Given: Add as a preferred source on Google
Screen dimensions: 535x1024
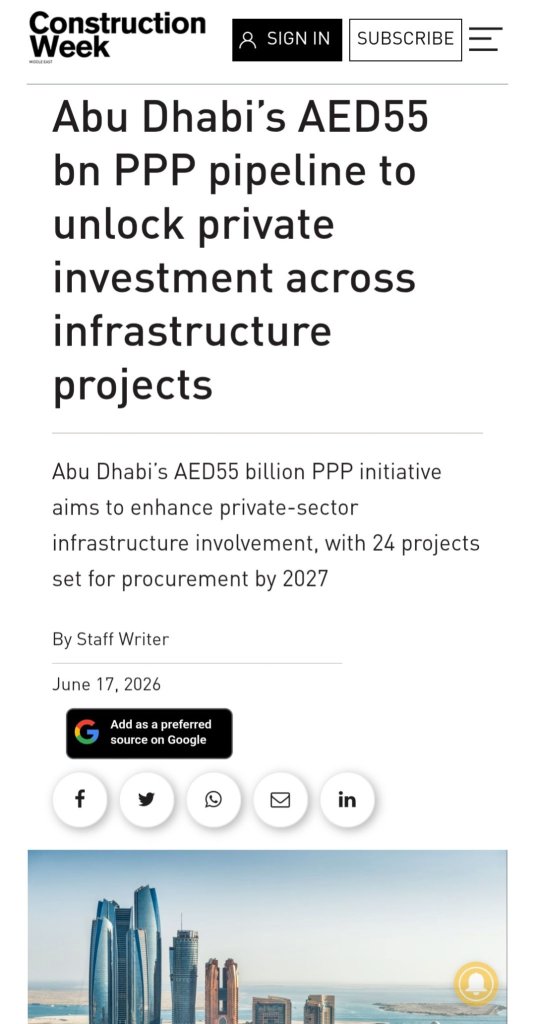Looking at the screenshot, I should (x=149, y=733).
